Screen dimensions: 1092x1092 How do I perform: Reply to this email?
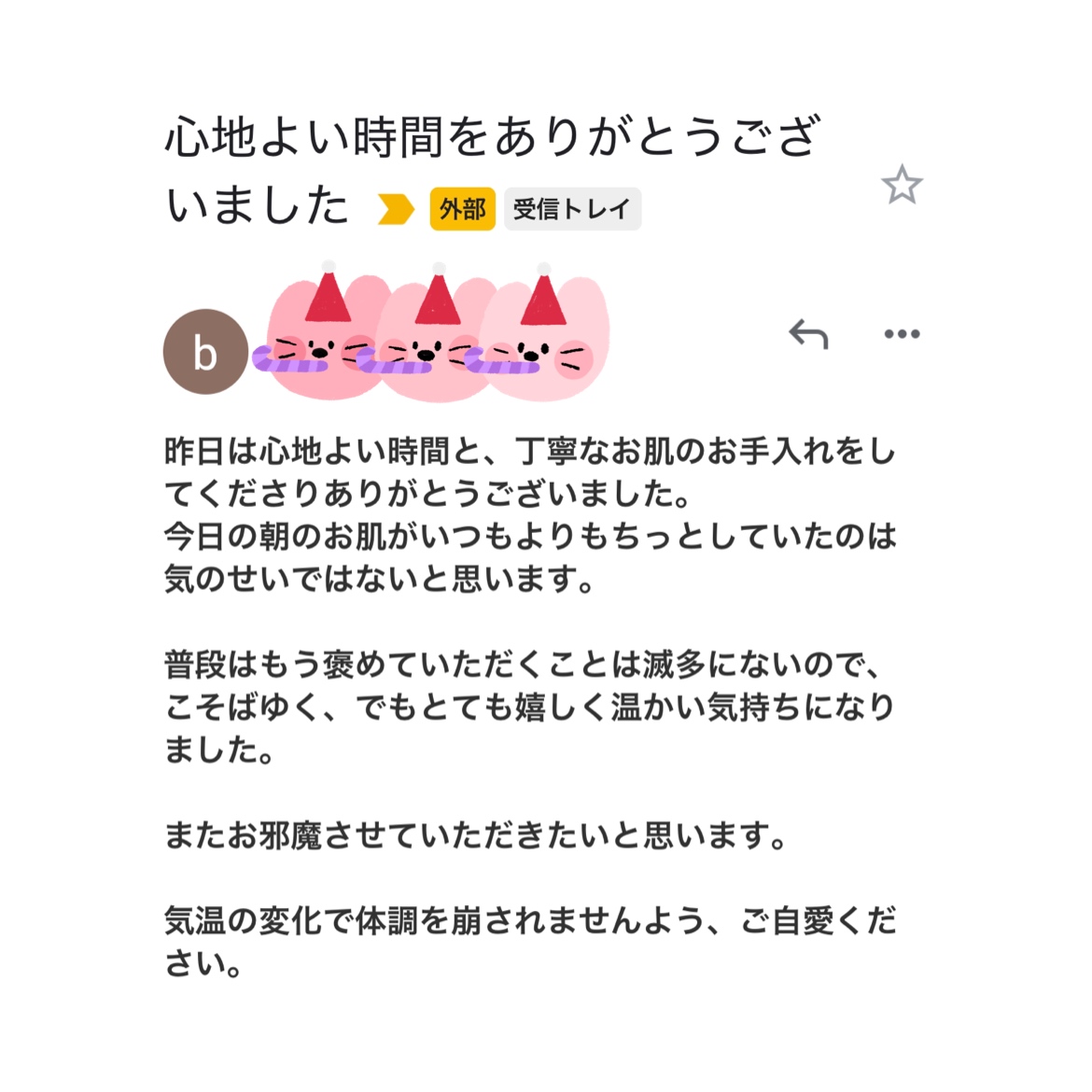click(808, 333)
